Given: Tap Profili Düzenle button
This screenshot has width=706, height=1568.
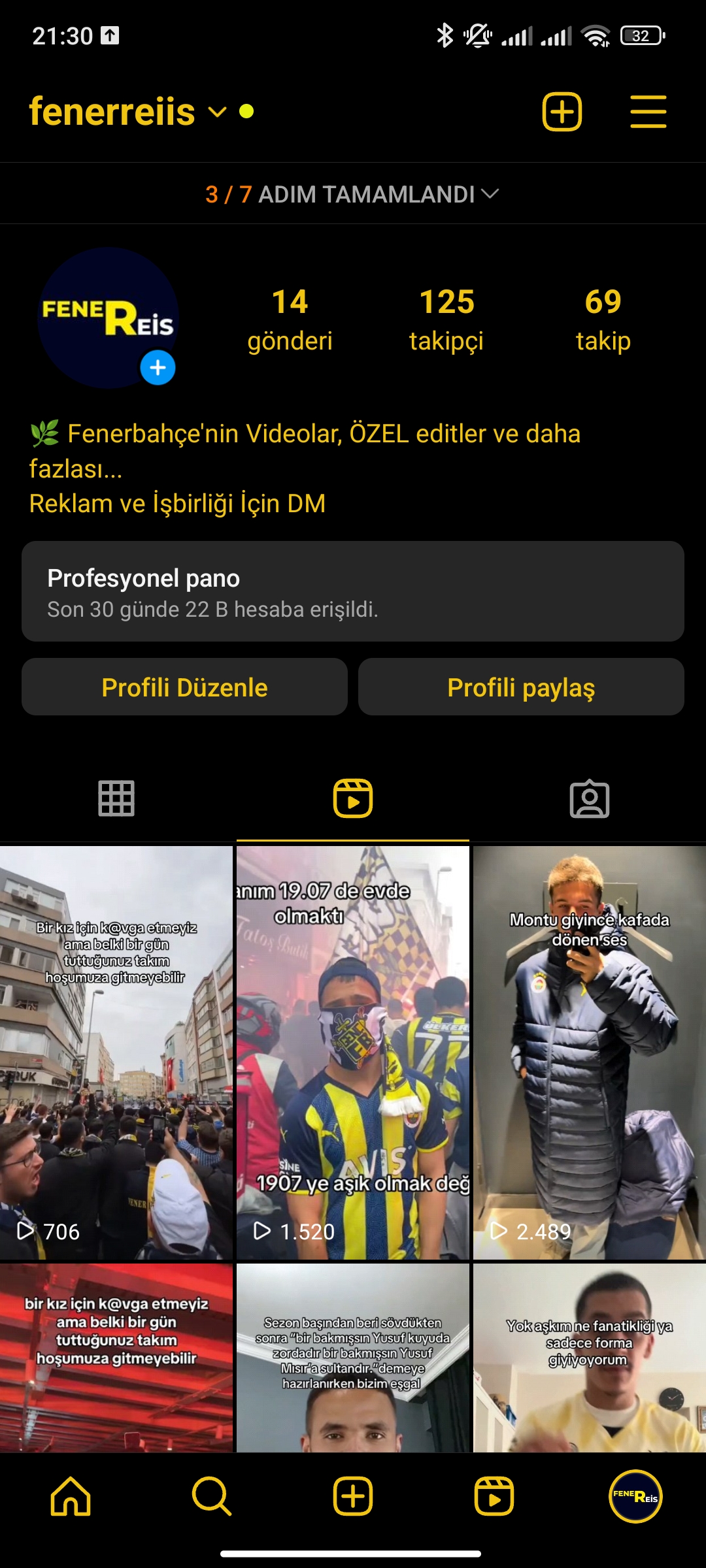Looking at the screenshot, I should [184, 687].
